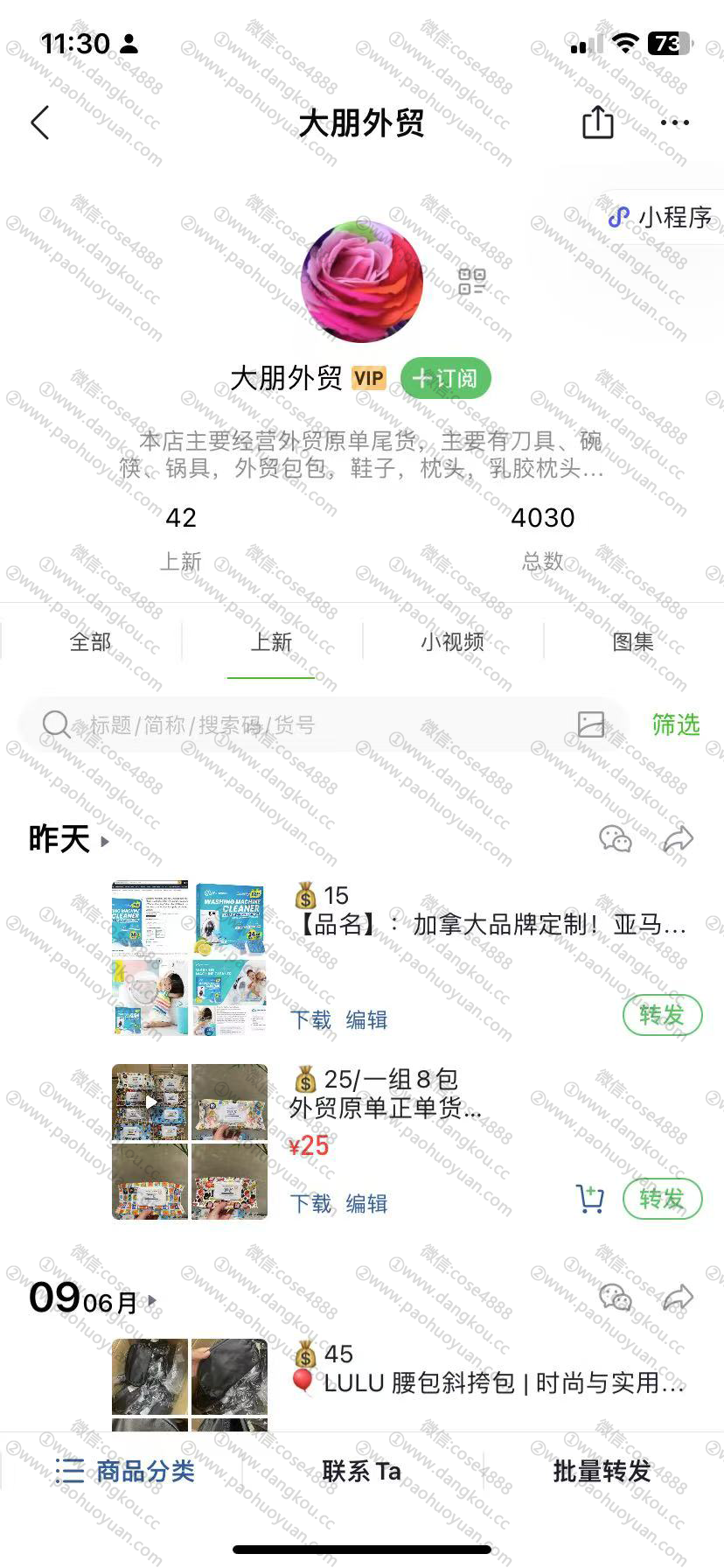Screen dimensions: 724x1568
Task: Share the 大朋外贸 shop page
Action: pyautogui.click(x=597, y=122)
